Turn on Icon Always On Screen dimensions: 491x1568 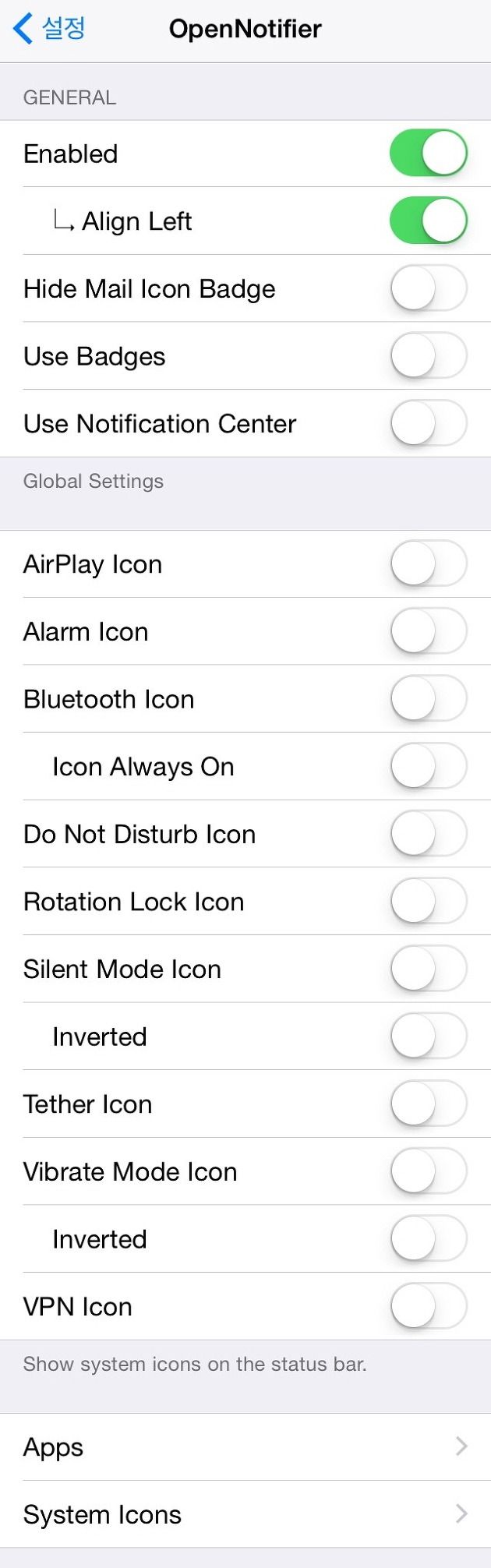pos(428,766)
